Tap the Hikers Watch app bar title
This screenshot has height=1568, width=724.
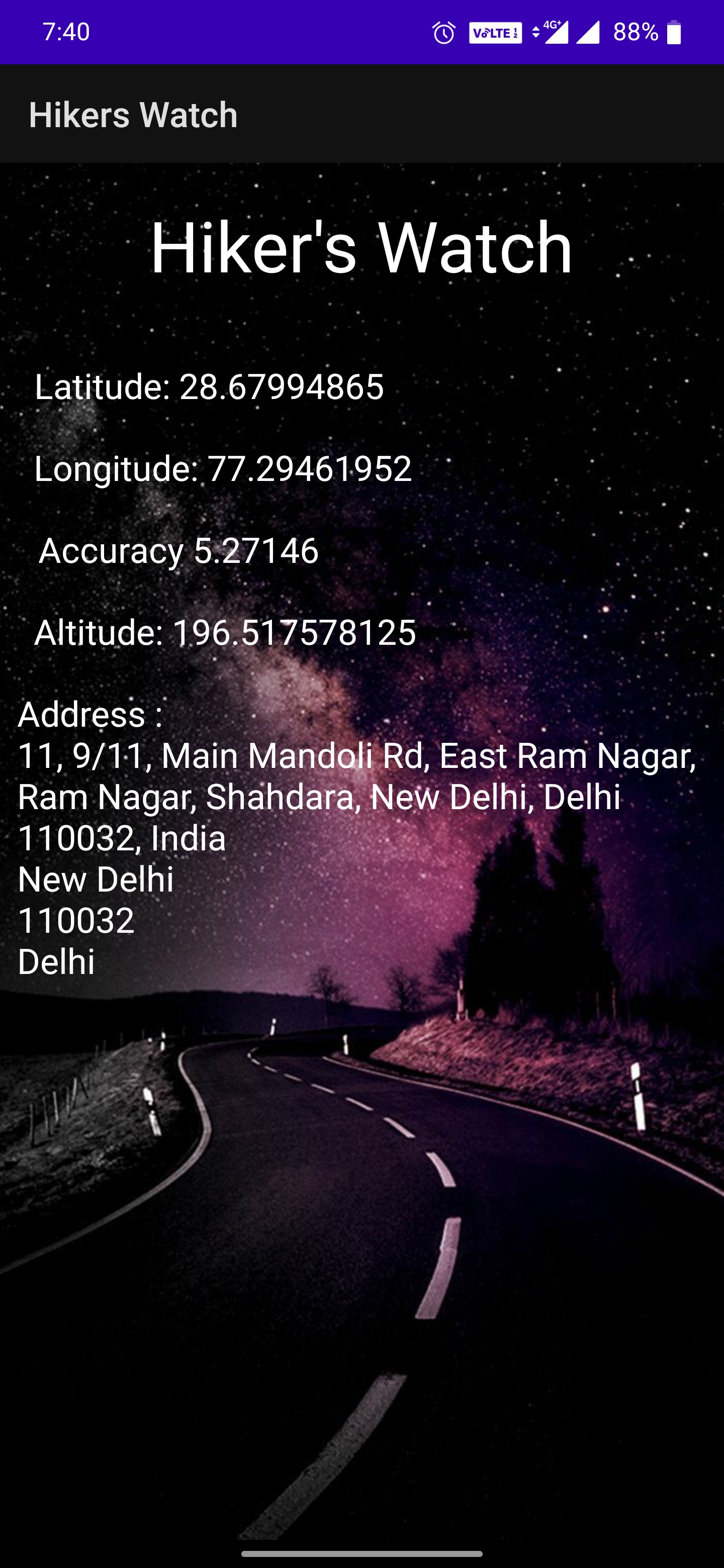133,115
